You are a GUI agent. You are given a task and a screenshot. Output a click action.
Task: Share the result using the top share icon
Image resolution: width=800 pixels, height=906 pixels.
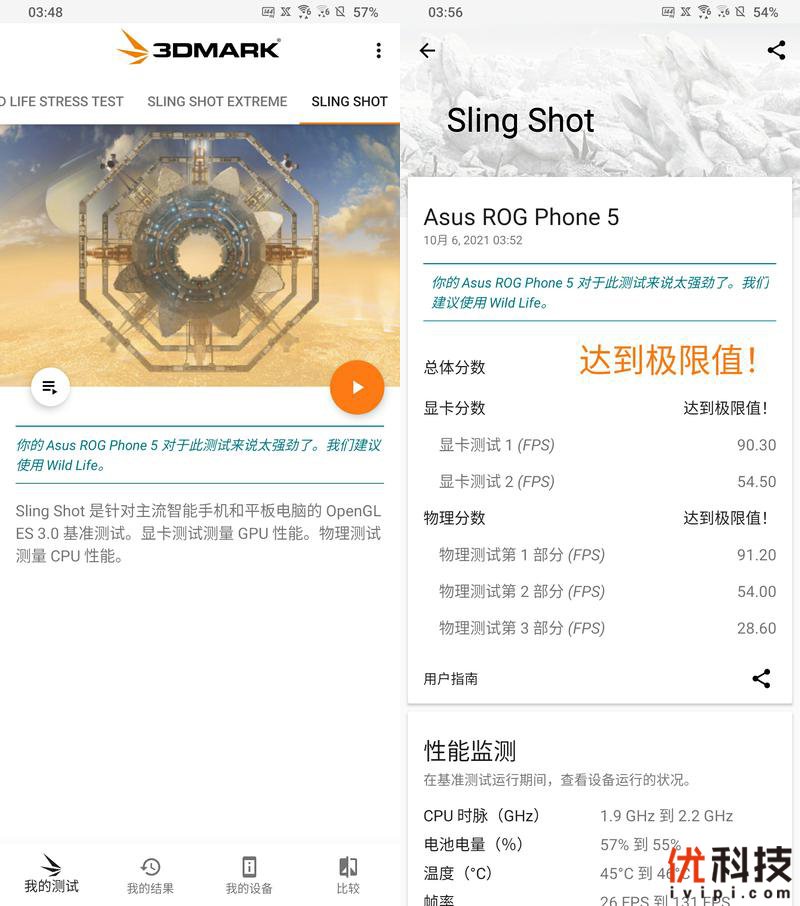(x=776, y=50)
